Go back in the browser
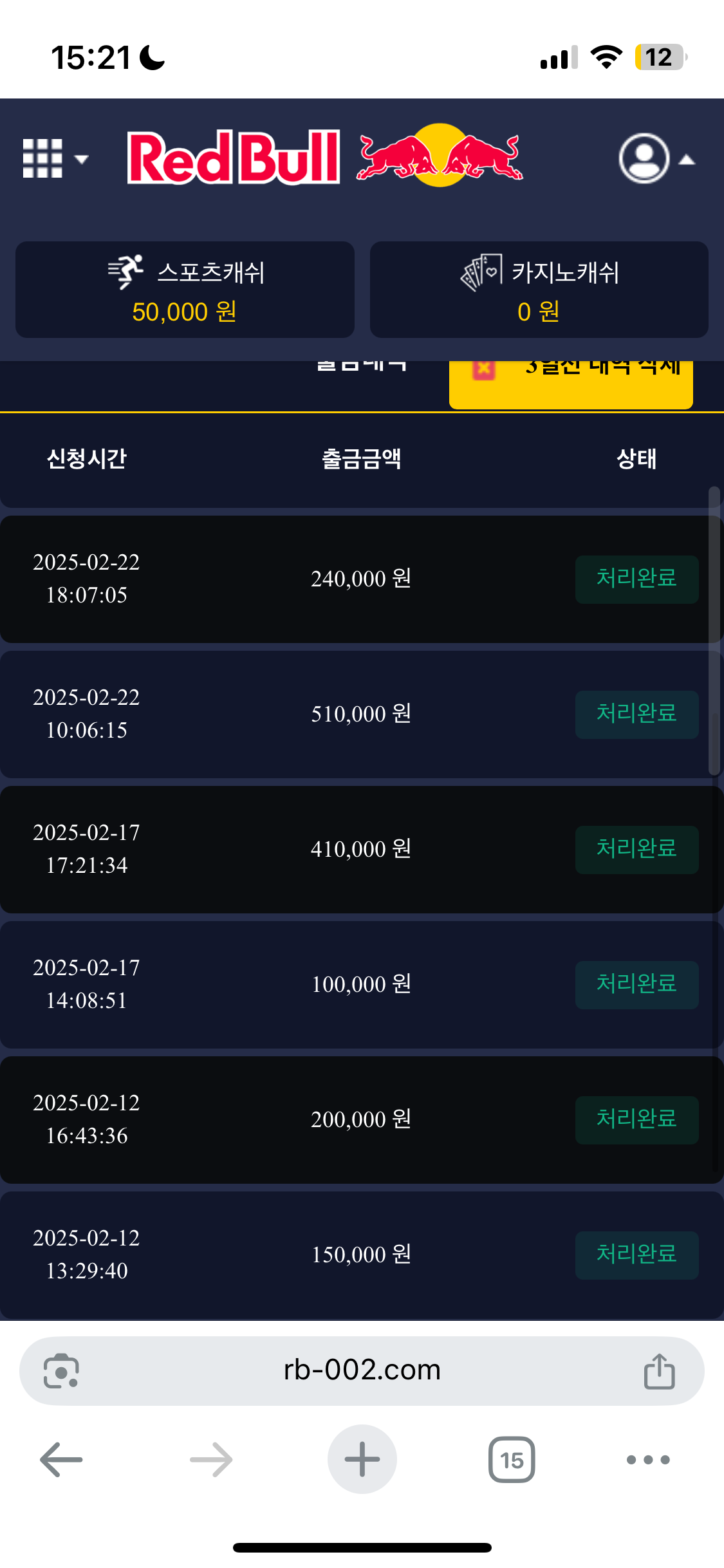The image size is (724, 1568). click(x=61, y=1459)
